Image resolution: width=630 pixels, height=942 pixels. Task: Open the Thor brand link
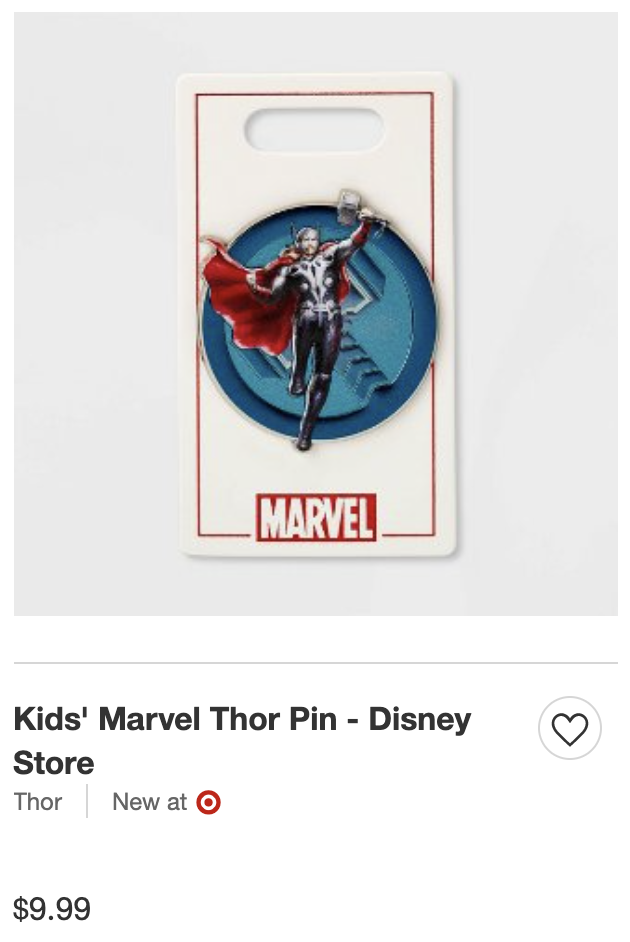tap(38, 802)
